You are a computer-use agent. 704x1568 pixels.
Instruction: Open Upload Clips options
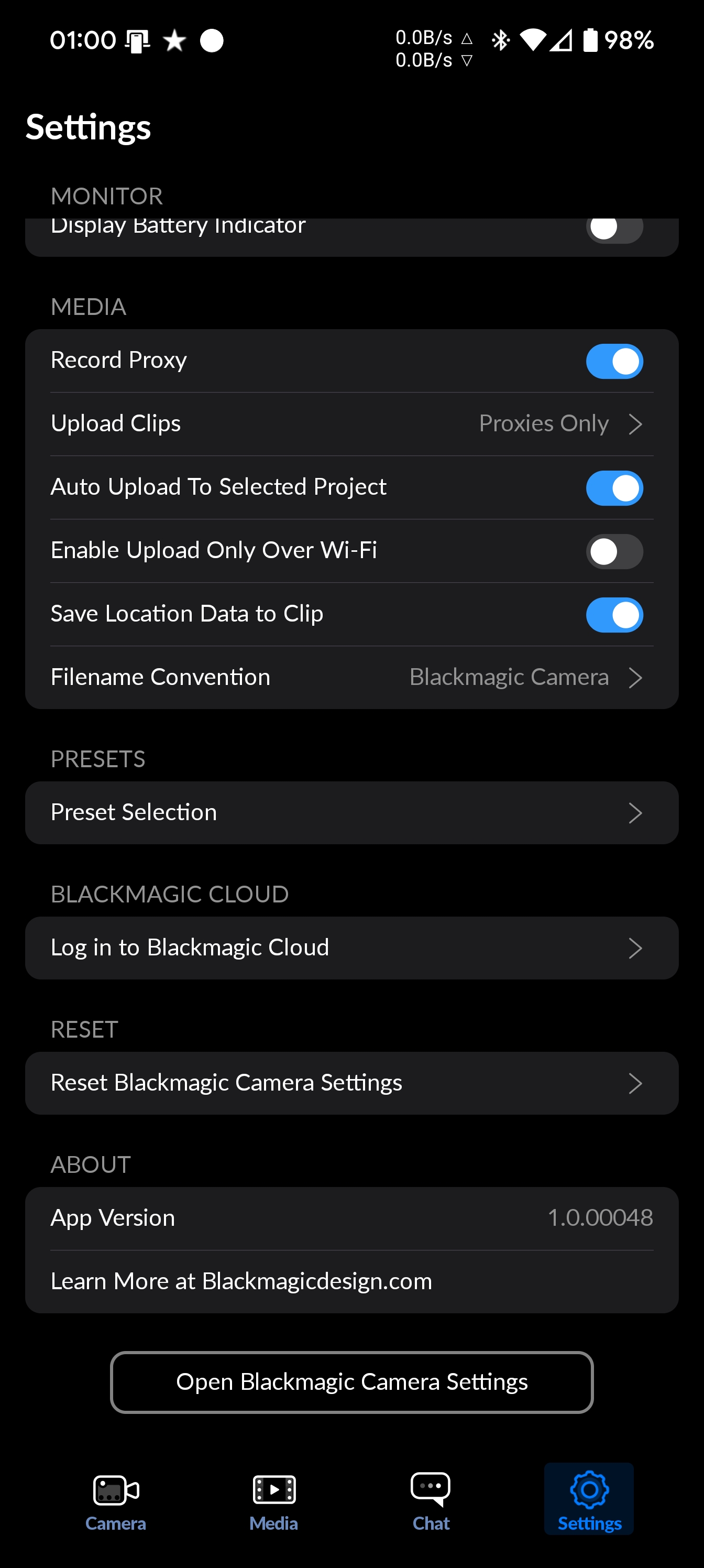coord(351,423)
